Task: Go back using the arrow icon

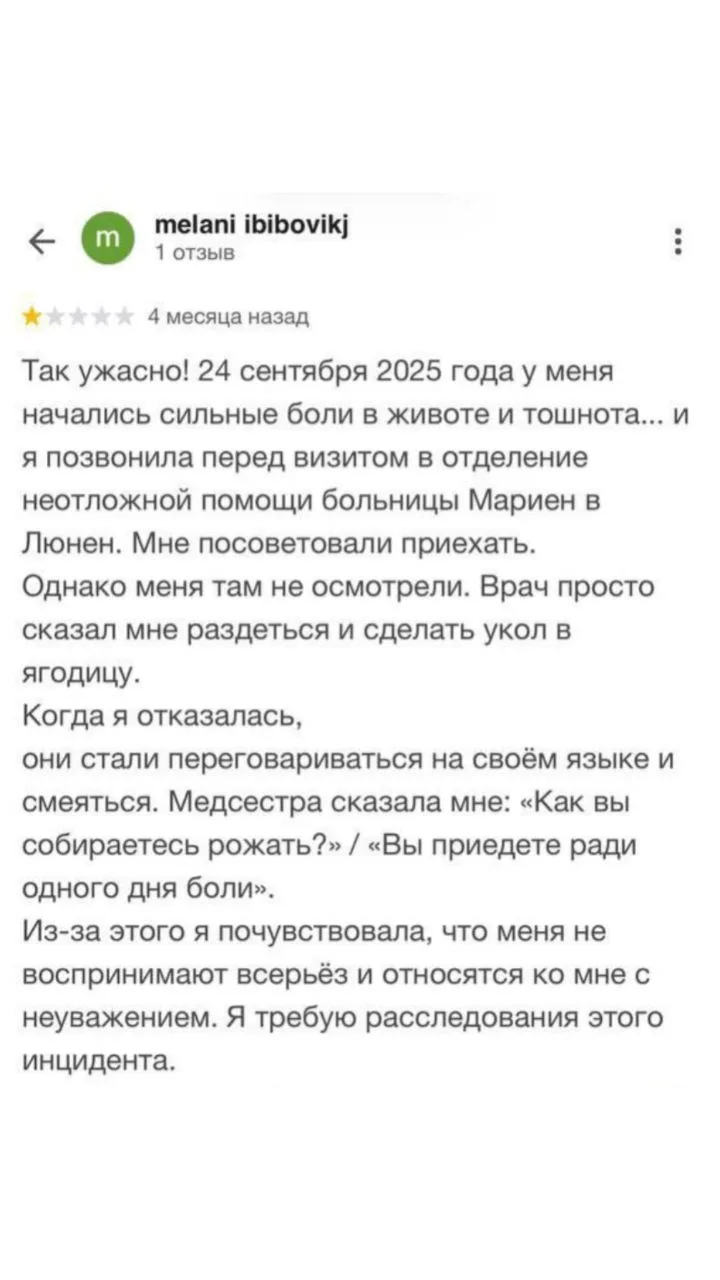Action: [x=41, y=241]
